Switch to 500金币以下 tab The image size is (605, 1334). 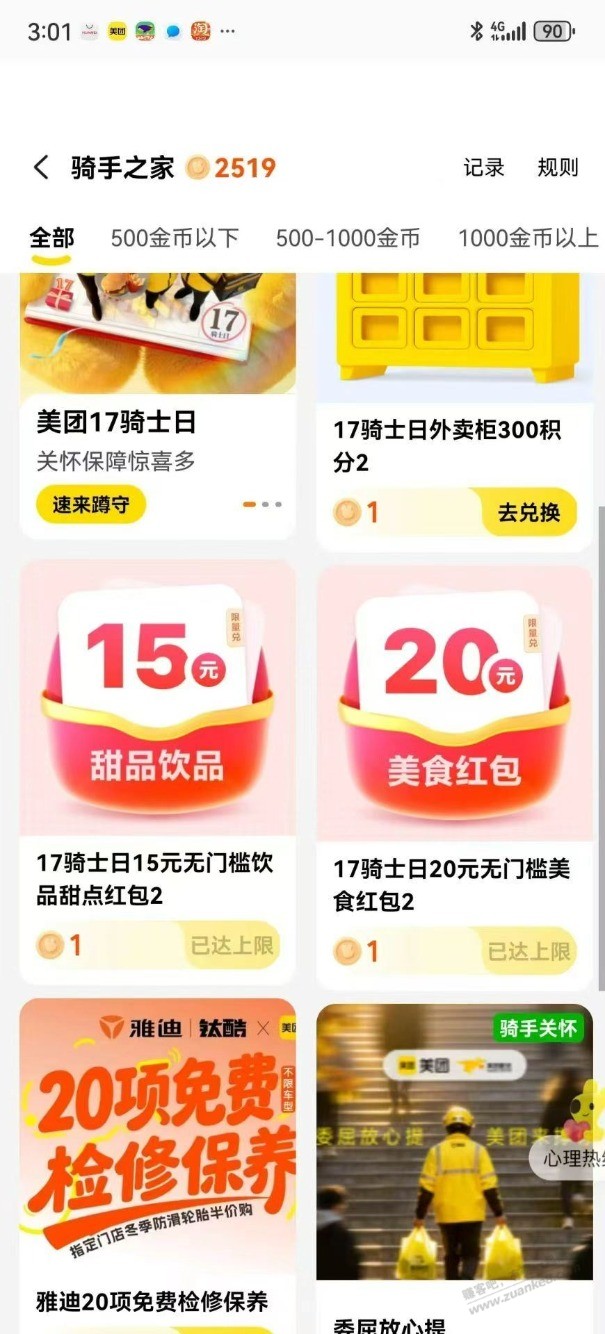point(175,238)
